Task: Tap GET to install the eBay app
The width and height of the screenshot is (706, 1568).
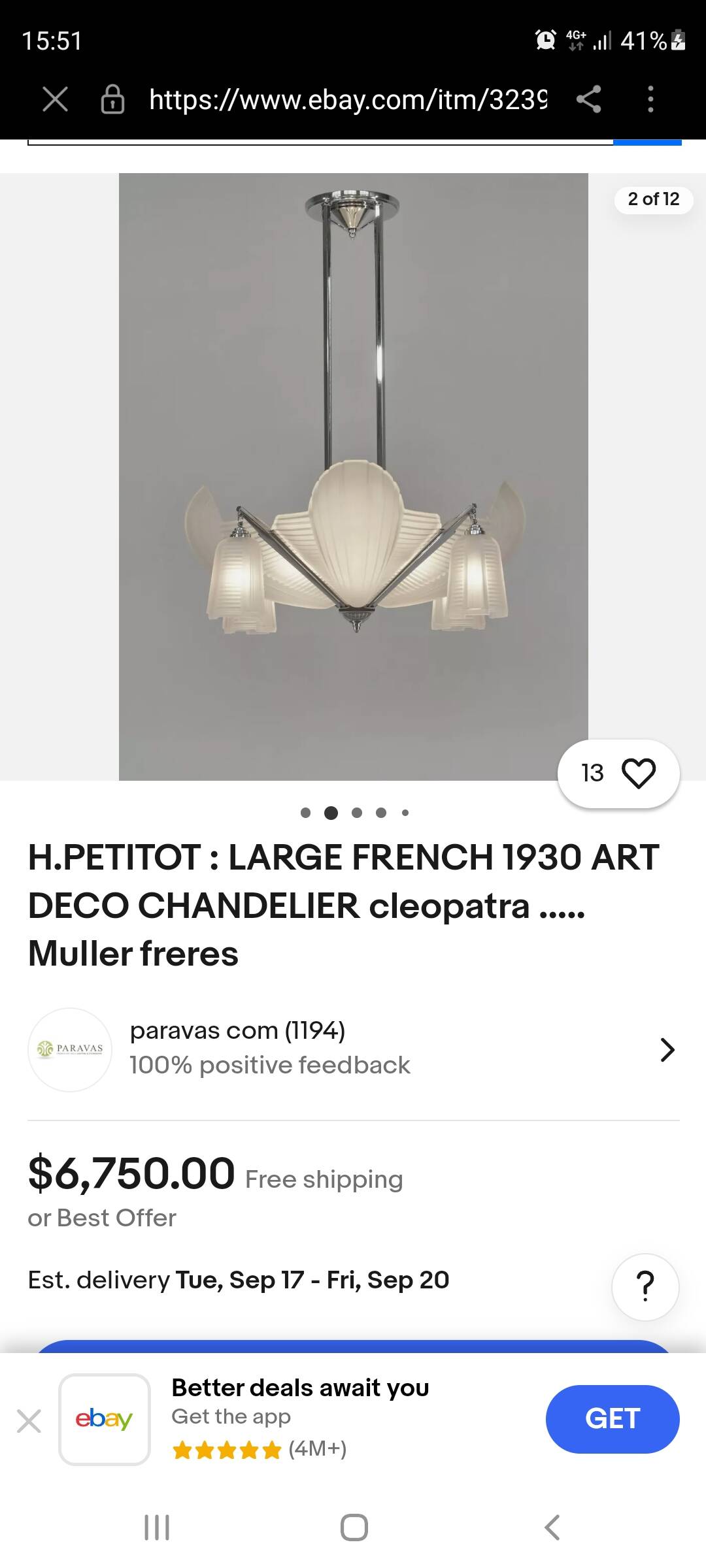Action: pos(612,1419)
